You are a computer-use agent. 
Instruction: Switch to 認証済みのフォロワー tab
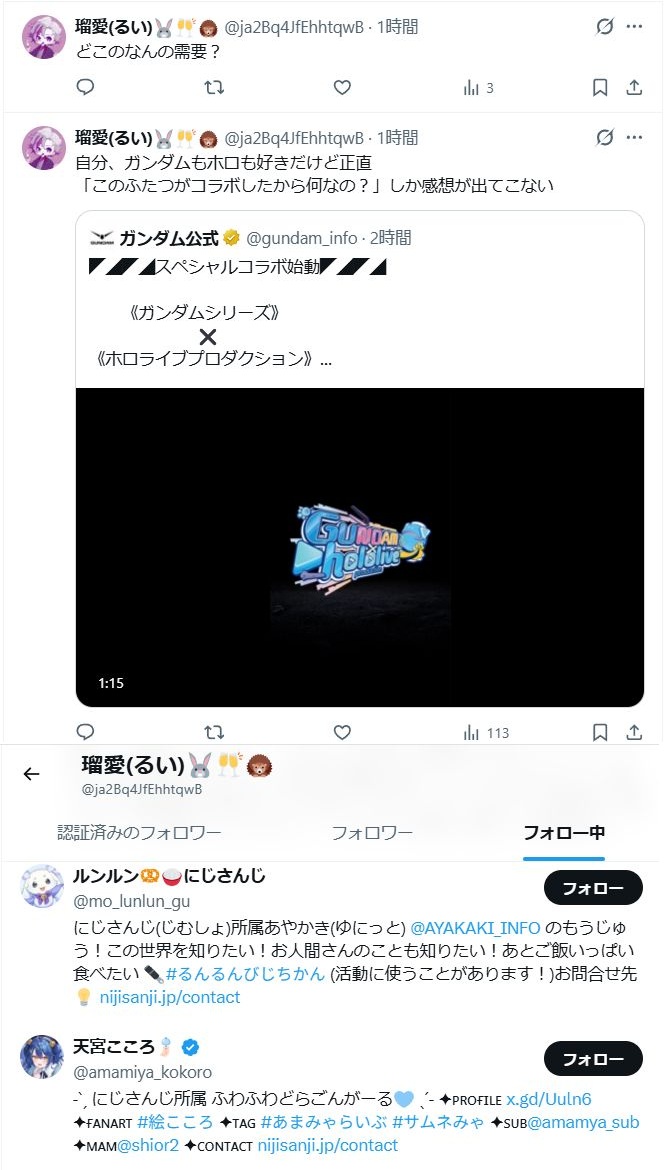click(x=139, y=832)
